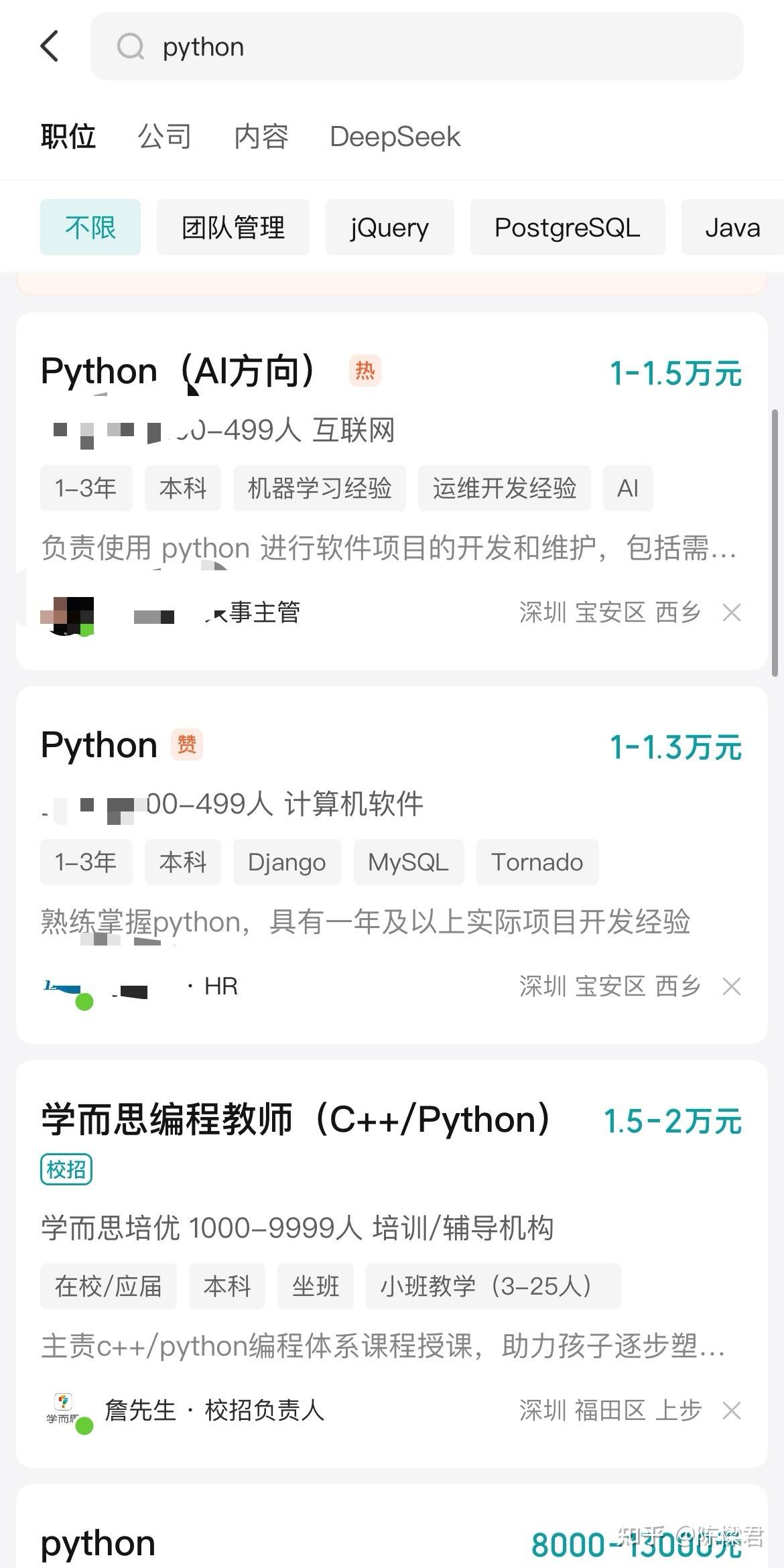Select the 职位 tab
This screenshot has height=1568, width=784.
(x=68, y=137)
